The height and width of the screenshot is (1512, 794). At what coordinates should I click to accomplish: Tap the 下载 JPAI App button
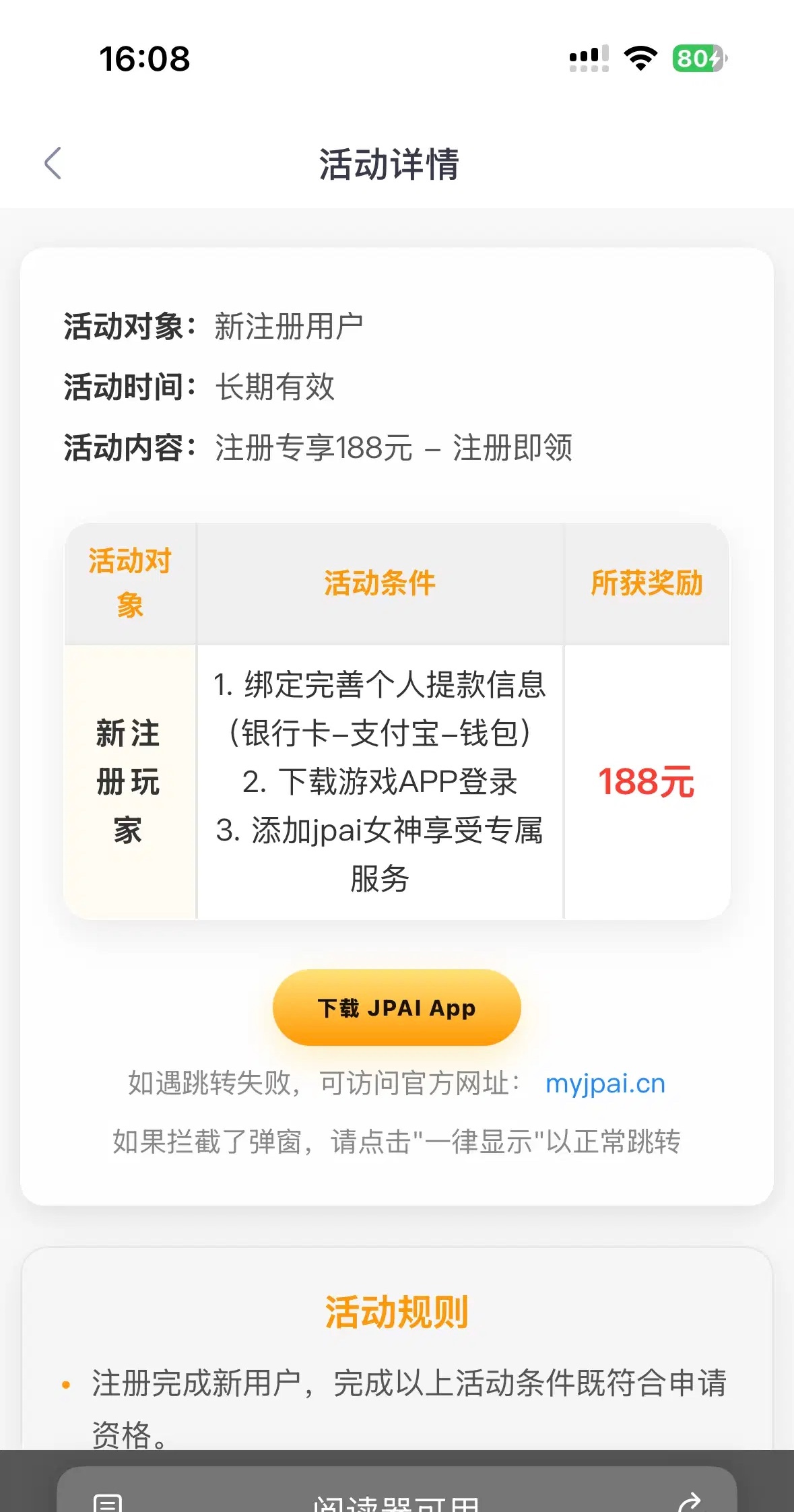[397, 1008]
